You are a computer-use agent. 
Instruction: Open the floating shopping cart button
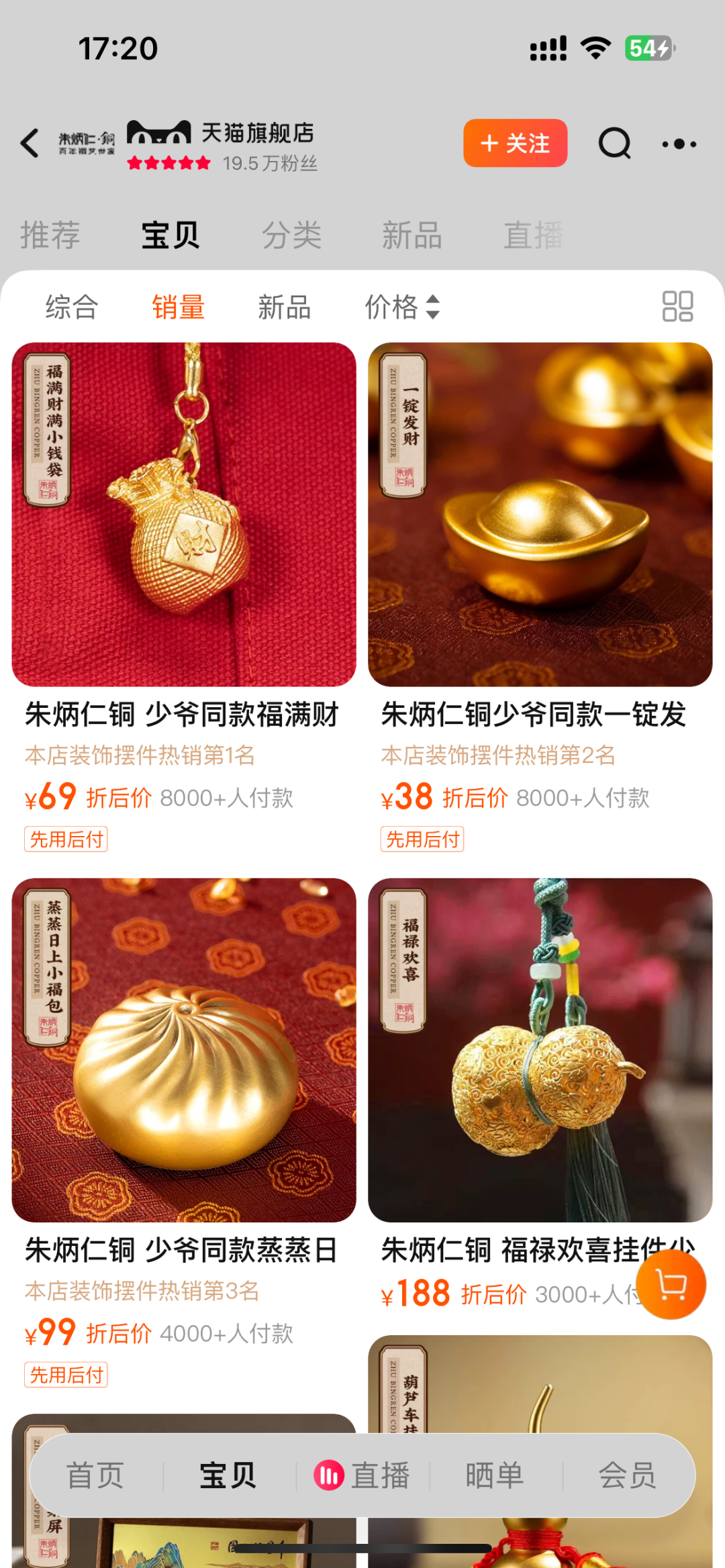click(x=671, y=1285)
